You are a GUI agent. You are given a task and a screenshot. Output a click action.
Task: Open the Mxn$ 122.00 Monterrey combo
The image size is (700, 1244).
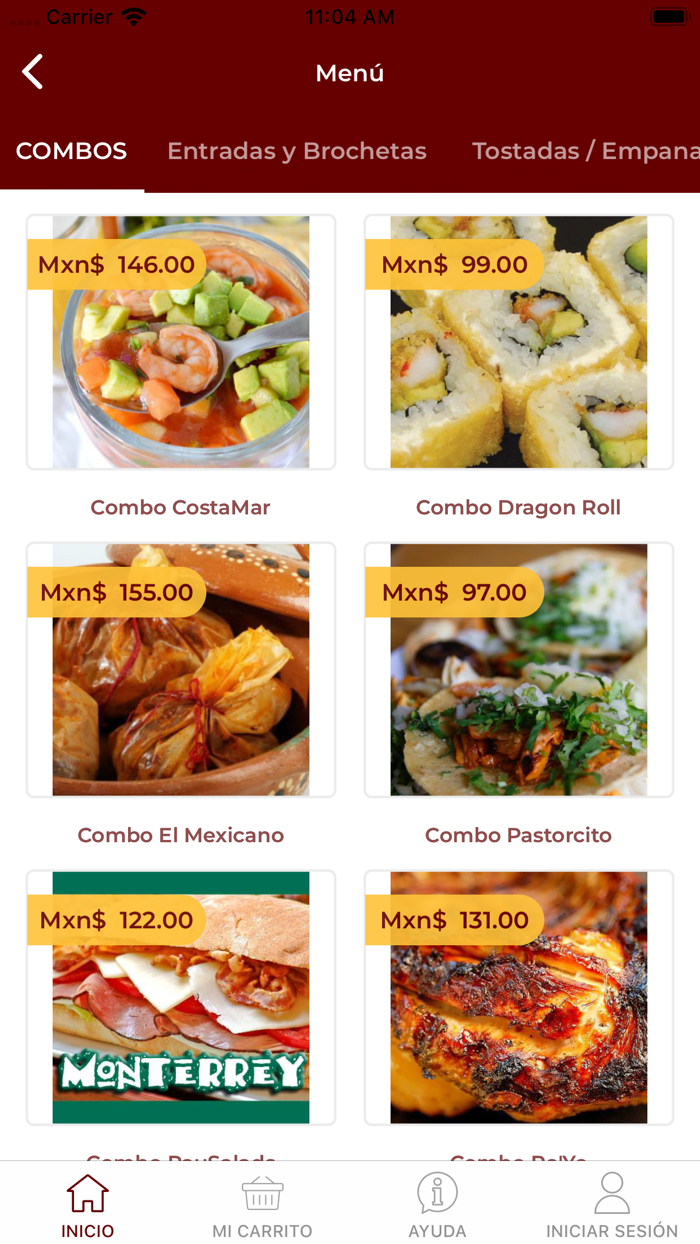tap(181, 997)
